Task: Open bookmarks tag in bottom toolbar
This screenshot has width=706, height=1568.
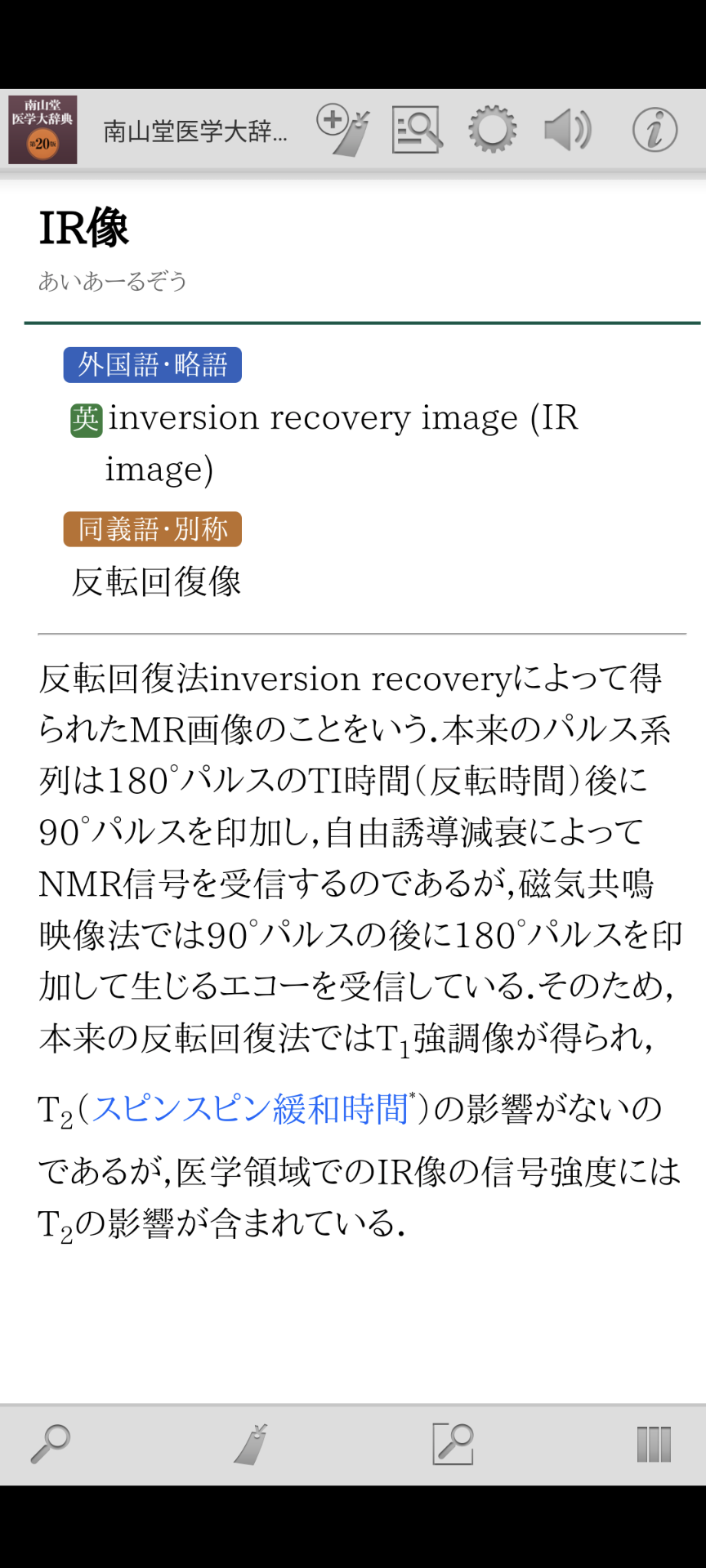Action: 252,1444
